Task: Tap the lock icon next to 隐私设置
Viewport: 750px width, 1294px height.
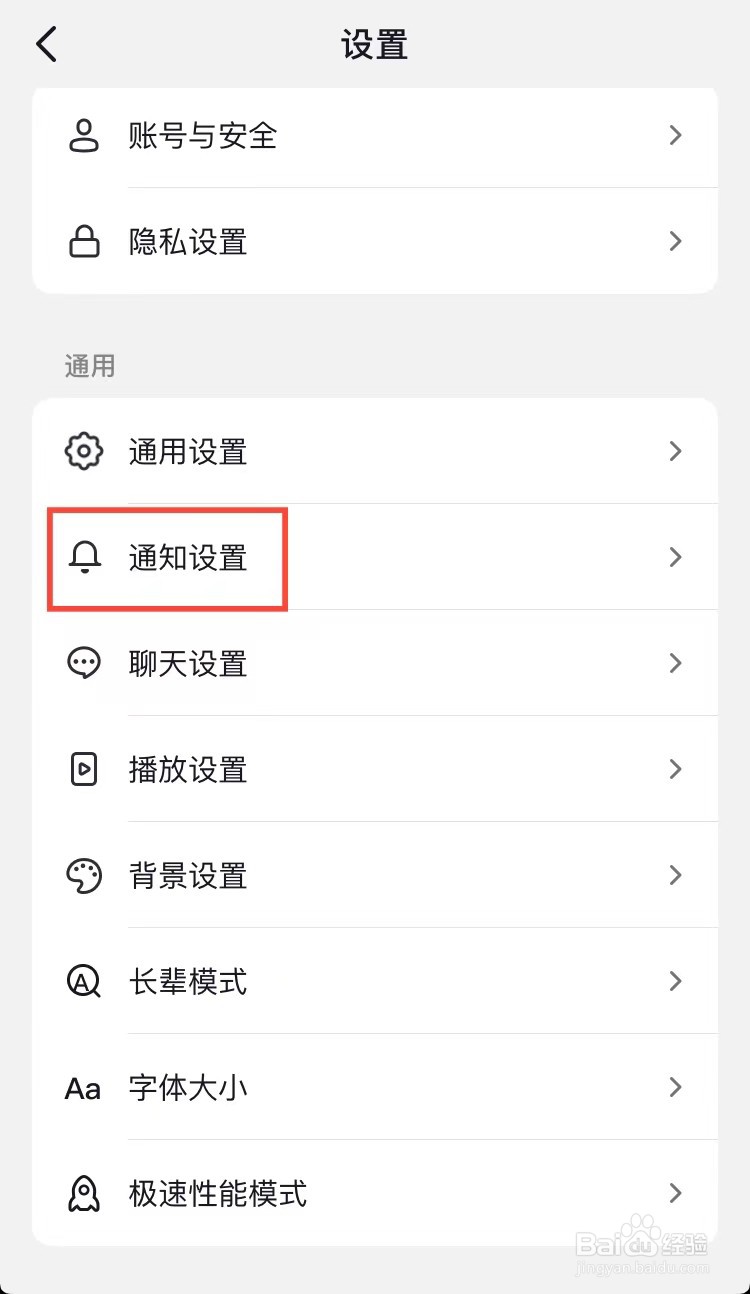Action: [83, 241]
